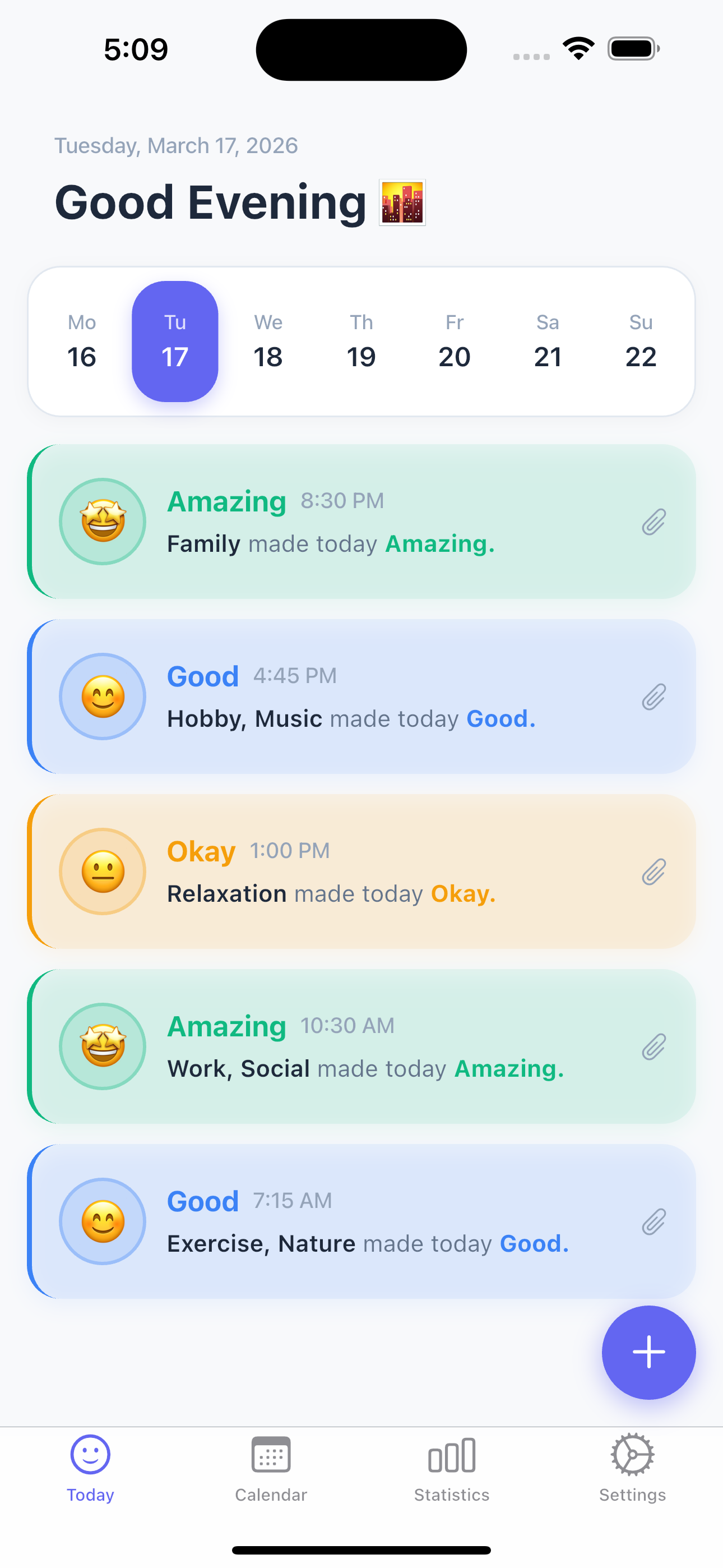723x1568 pixels.
Task: Select the Statistics bar chart icon
Action: [x=451, y=1456]
